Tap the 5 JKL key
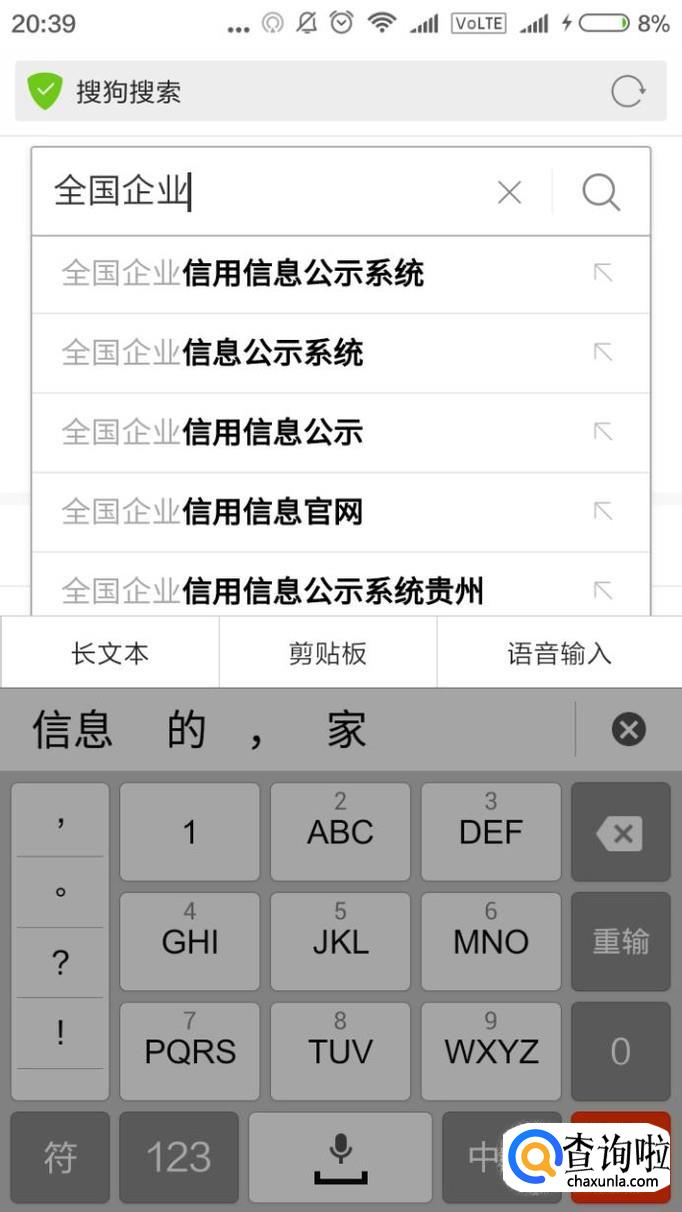682x1212 pixels. pos(340,941)
